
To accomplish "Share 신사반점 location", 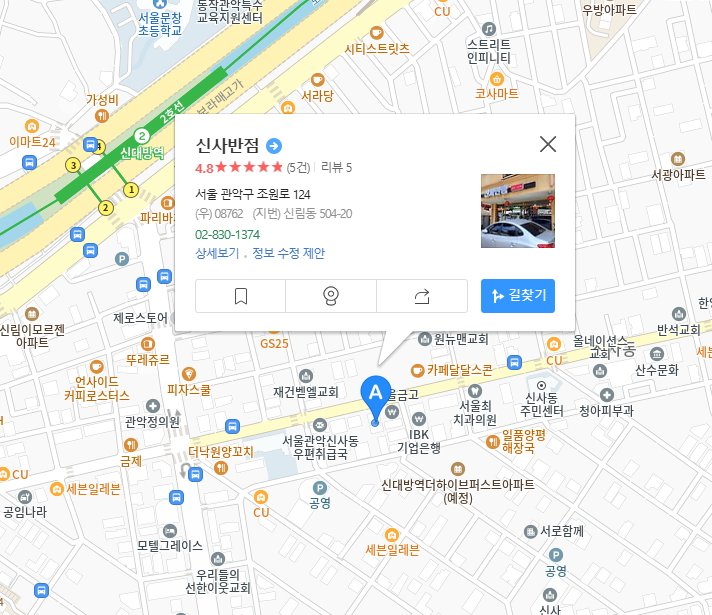I will click(x=421, y=296).
